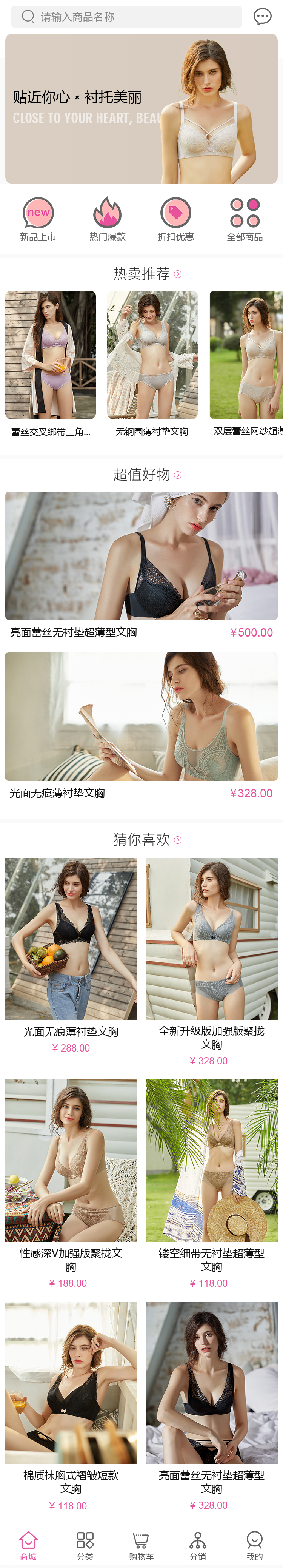The image size is (283, 1568).
Task: Expand the 超值好物 section arrow
Action: point(178,475)
